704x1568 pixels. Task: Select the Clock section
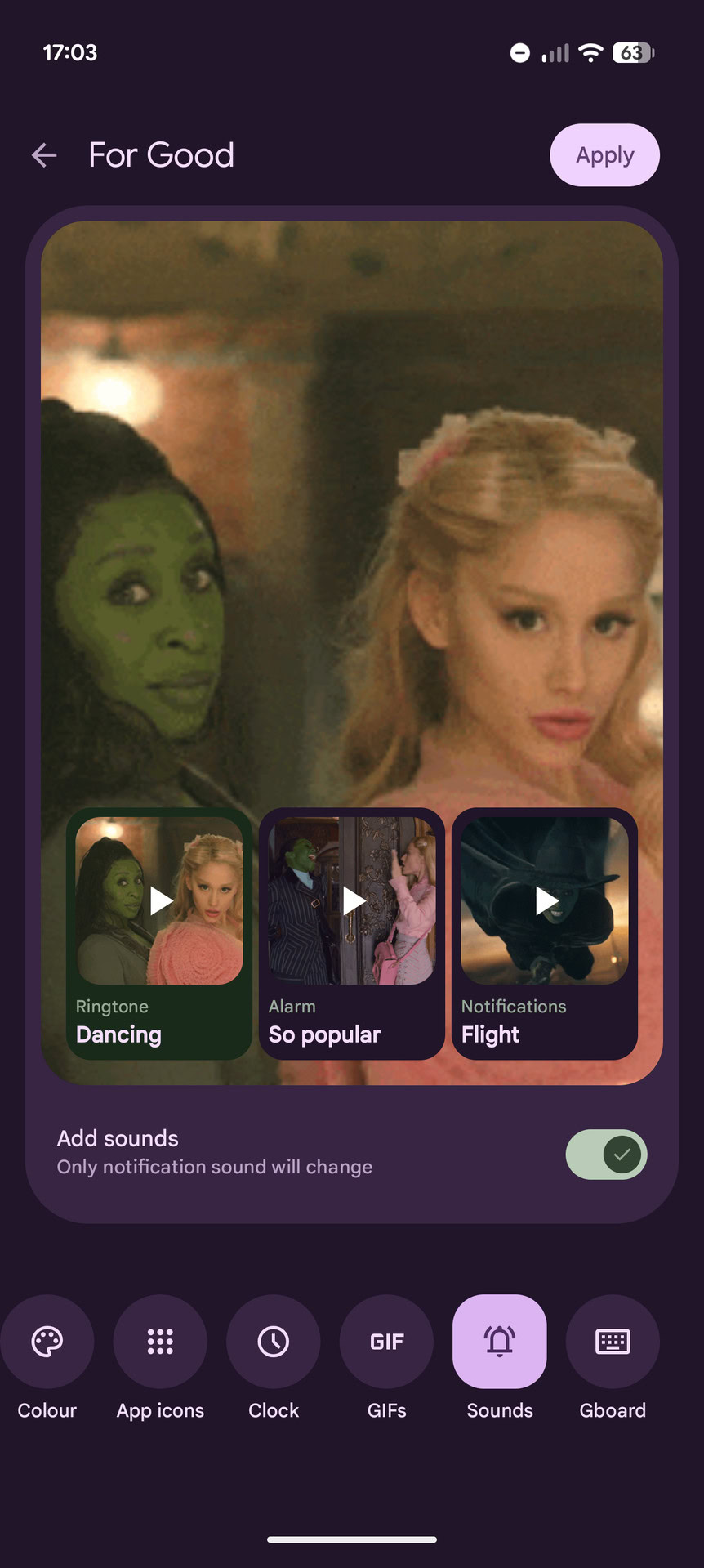point(274,1342)
